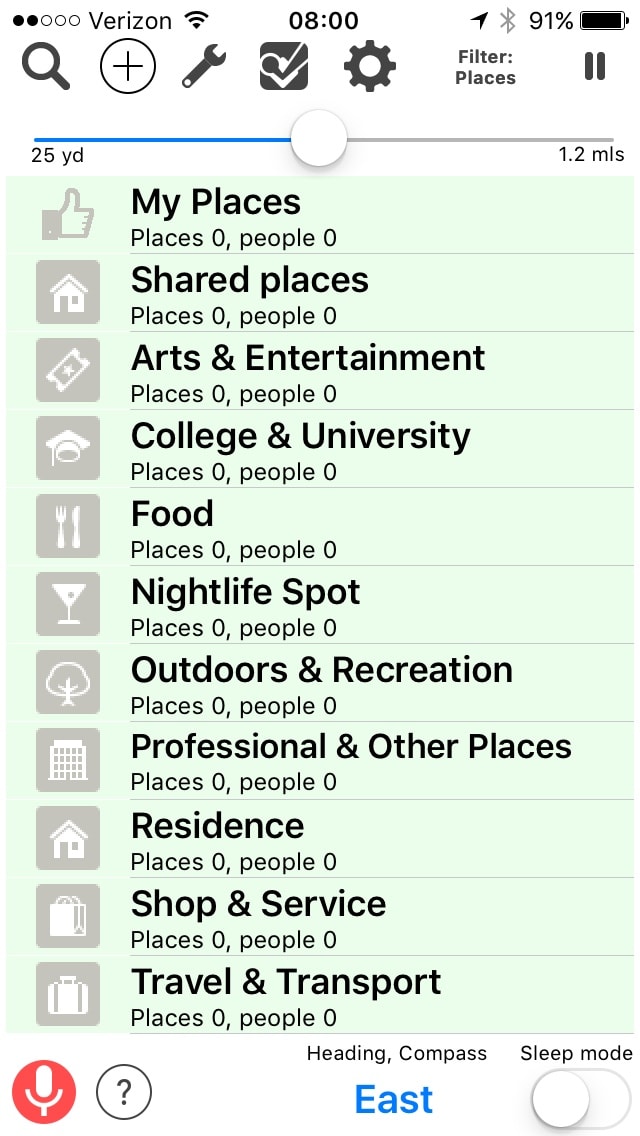Enable the Sleep mode switch
640x1136 pixels.
pos(581,1101)
